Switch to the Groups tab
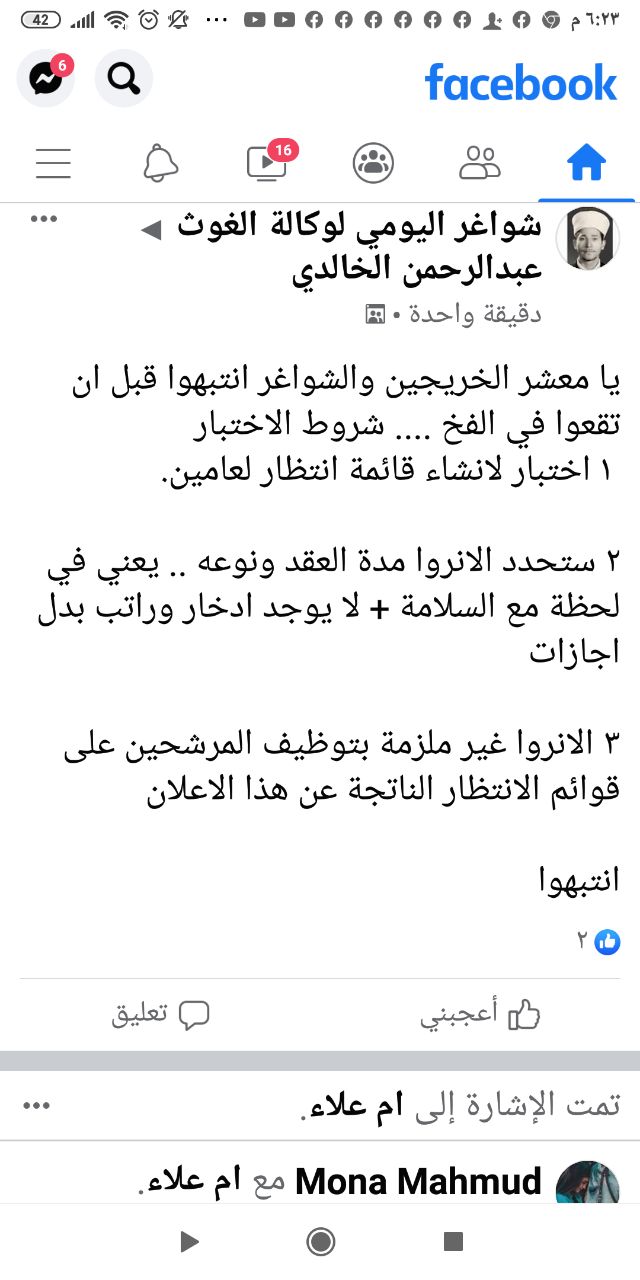Screen dimensions: 640x1280 point(373,163)
